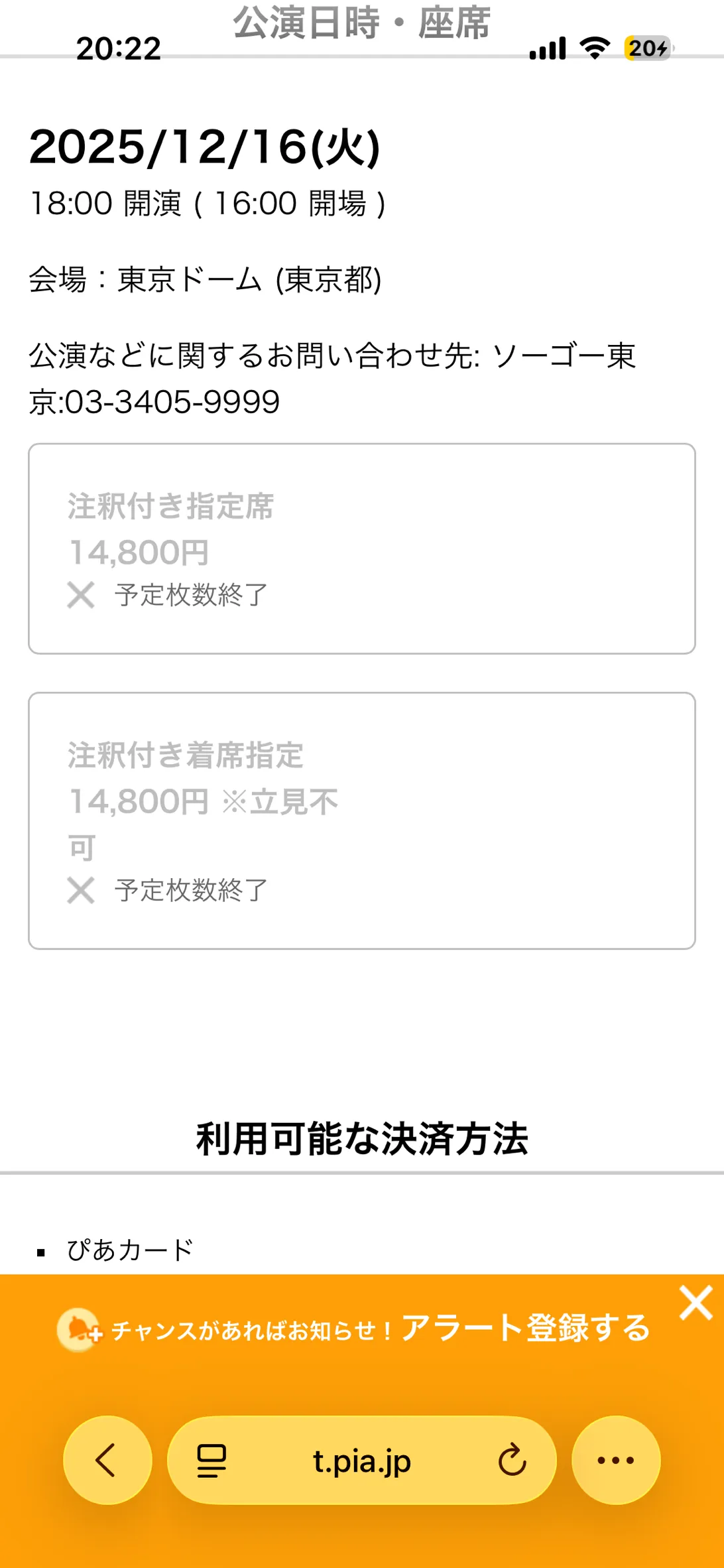Tap the t.pia.jp address bar

pos(361,1461)
